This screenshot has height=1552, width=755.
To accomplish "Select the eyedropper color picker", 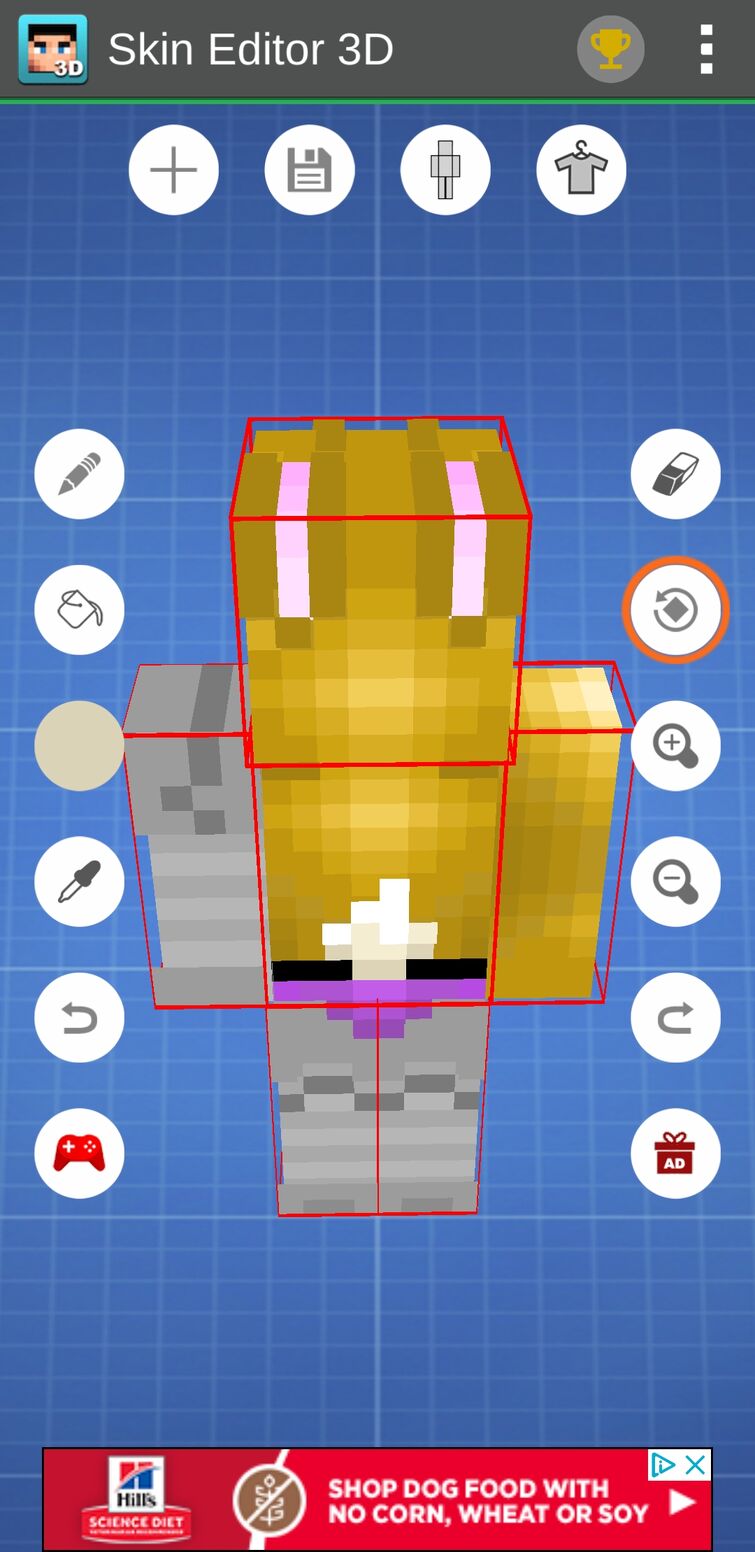I will tap(79, 881).
